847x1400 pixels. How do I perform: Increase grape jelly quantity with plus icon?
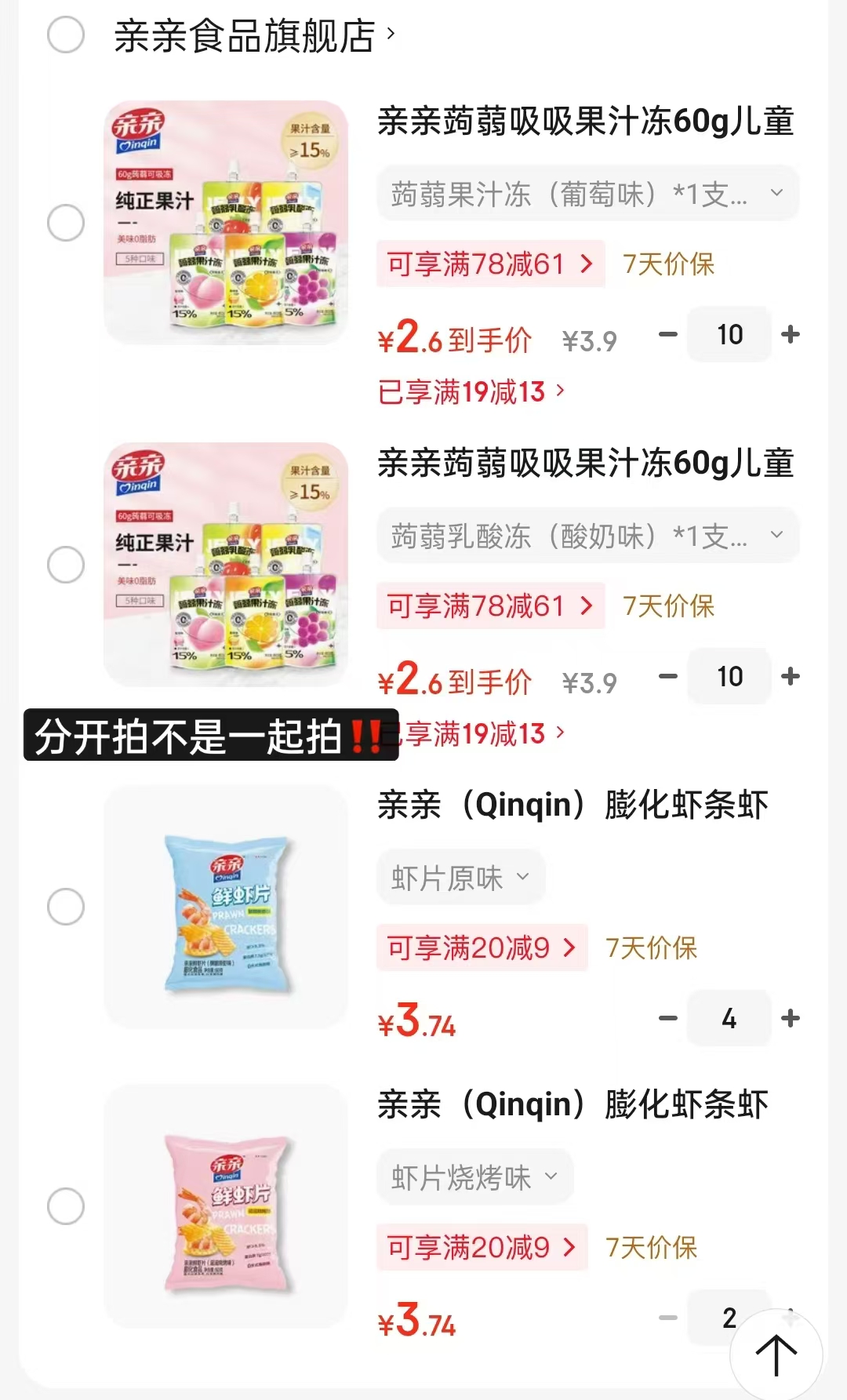[x=790, y=334]
